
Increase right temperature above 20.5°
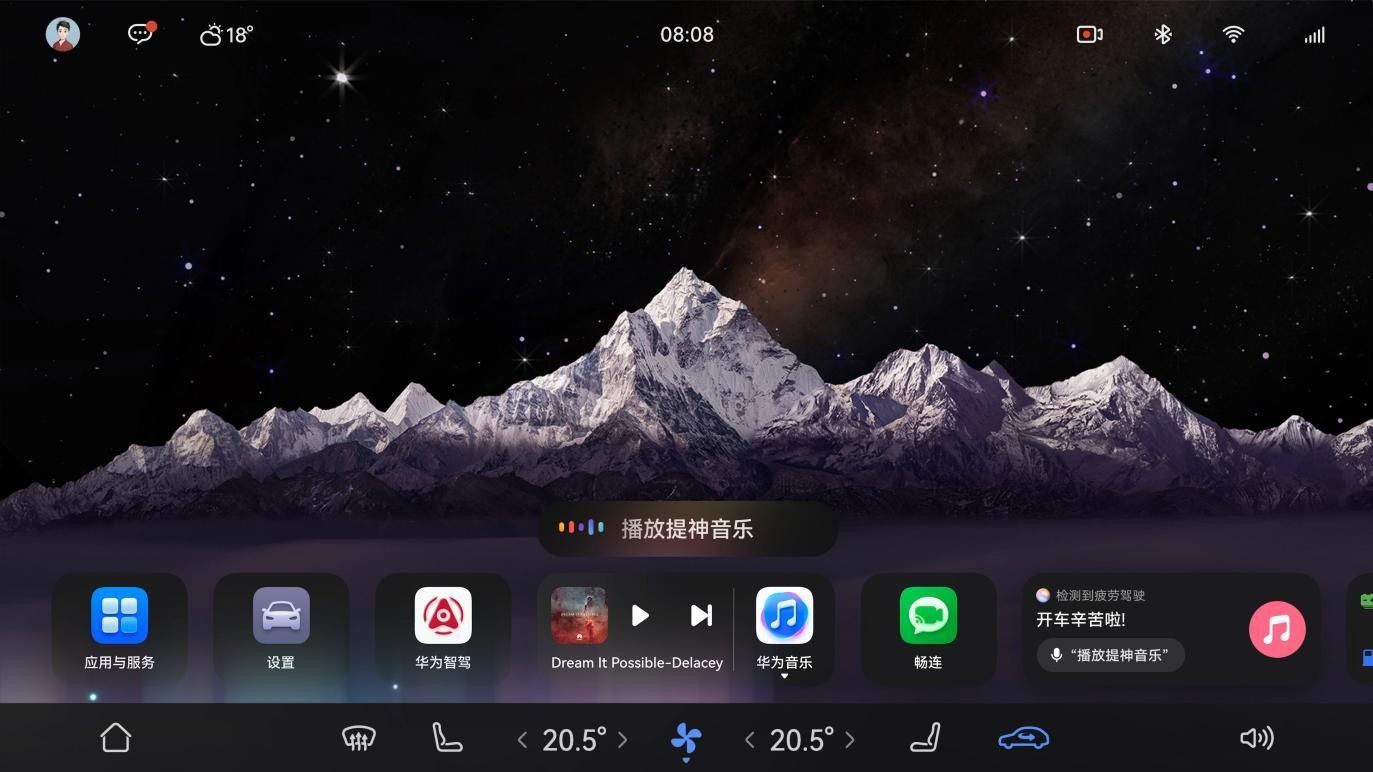click(850, 740)
